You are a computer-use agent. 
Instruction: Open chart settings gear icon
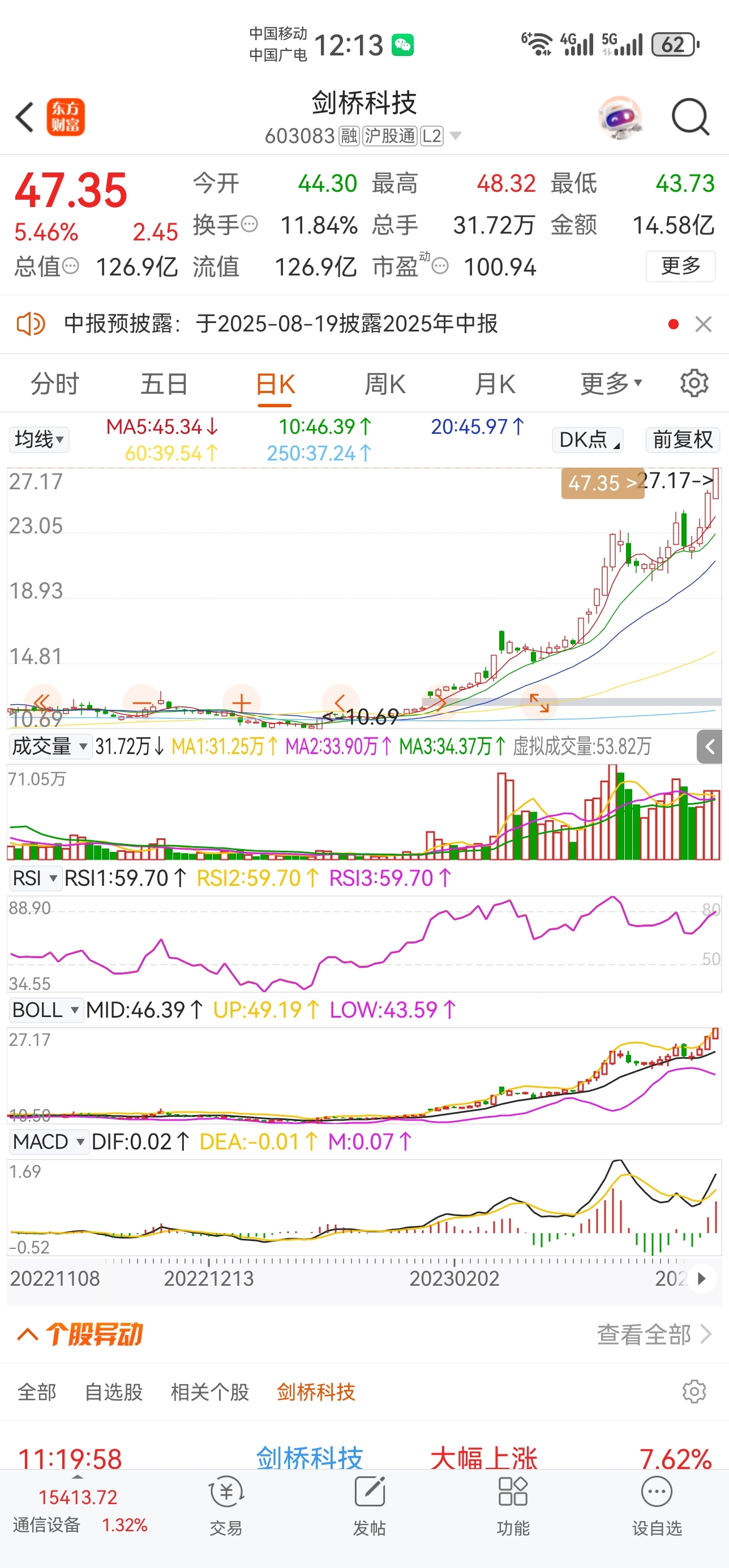click(694, 384)
